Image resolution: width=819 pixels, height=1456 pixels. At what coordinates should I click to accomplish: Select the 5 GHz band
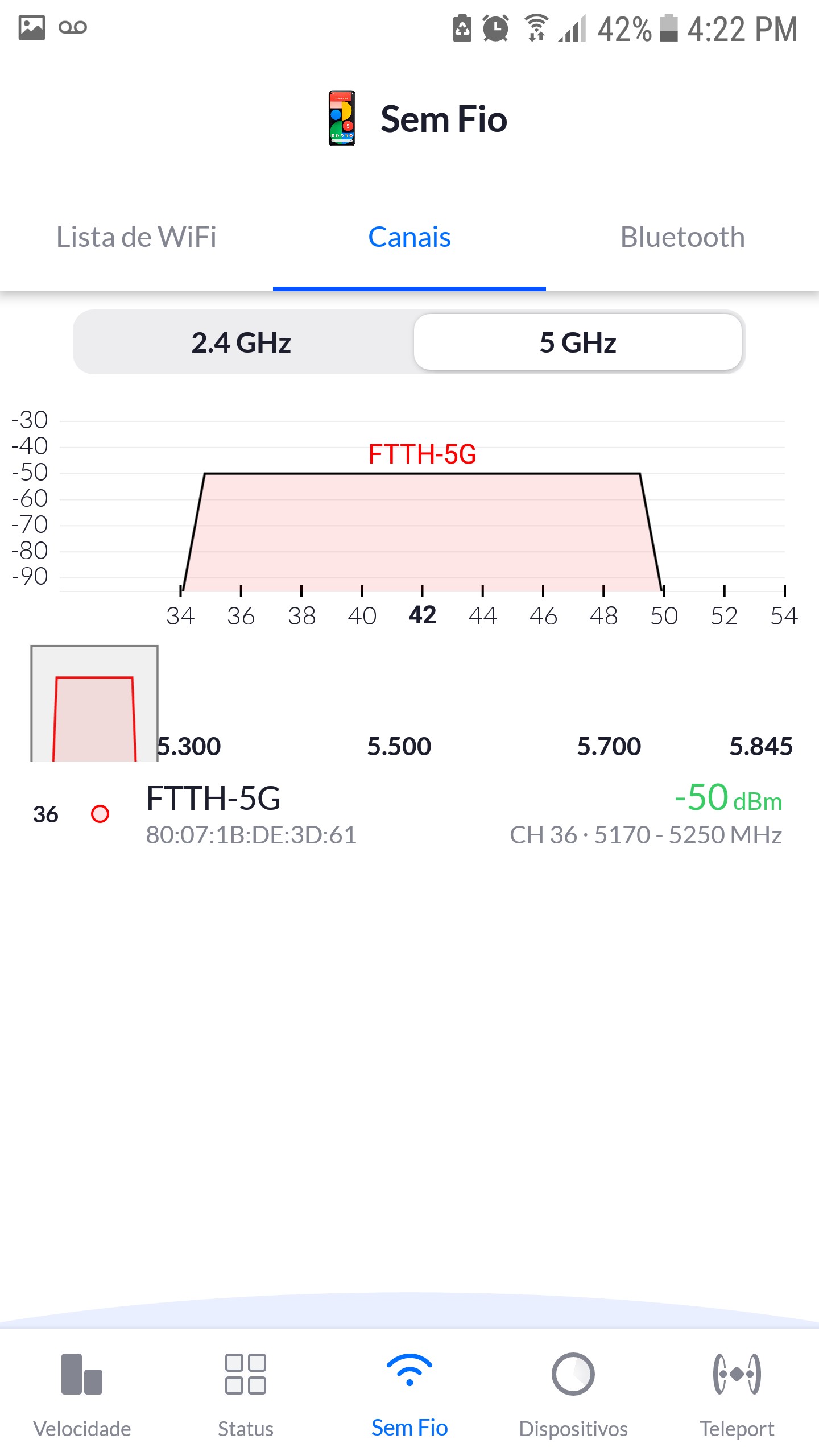(x=578, y=342)
